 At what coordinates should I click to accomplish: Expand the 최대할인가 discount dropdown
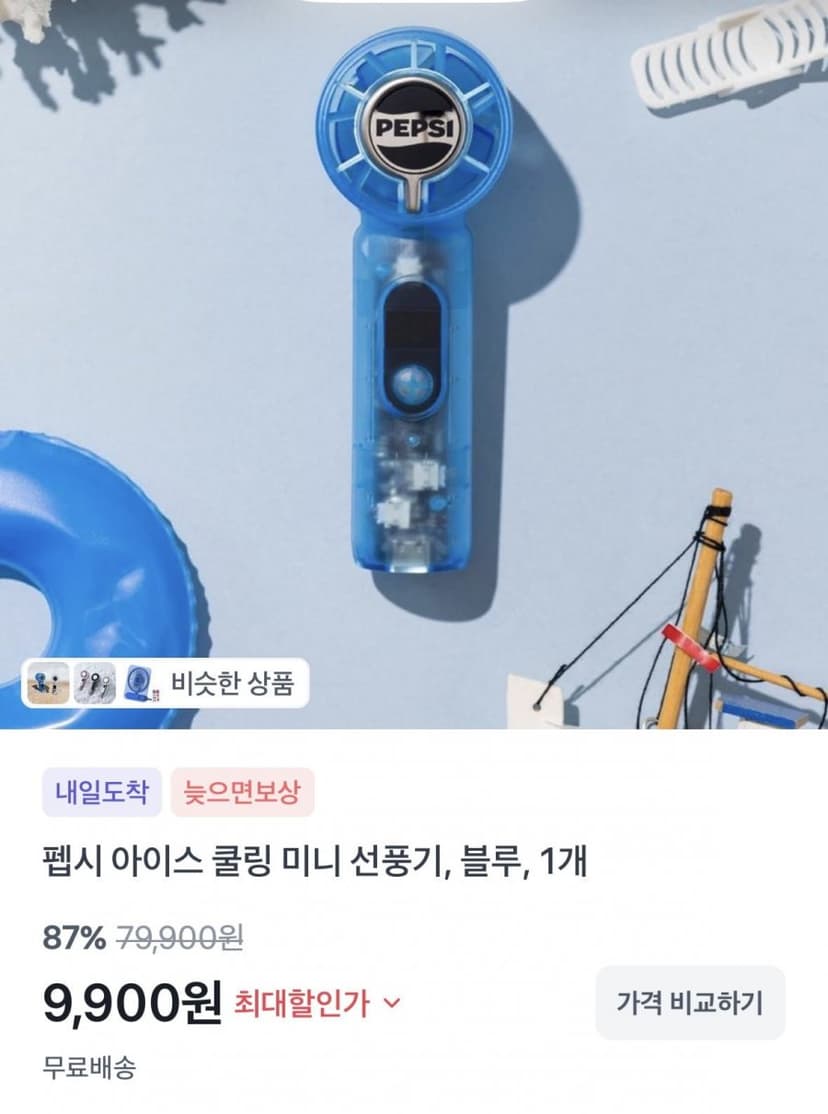click(x=318, y=1003)
